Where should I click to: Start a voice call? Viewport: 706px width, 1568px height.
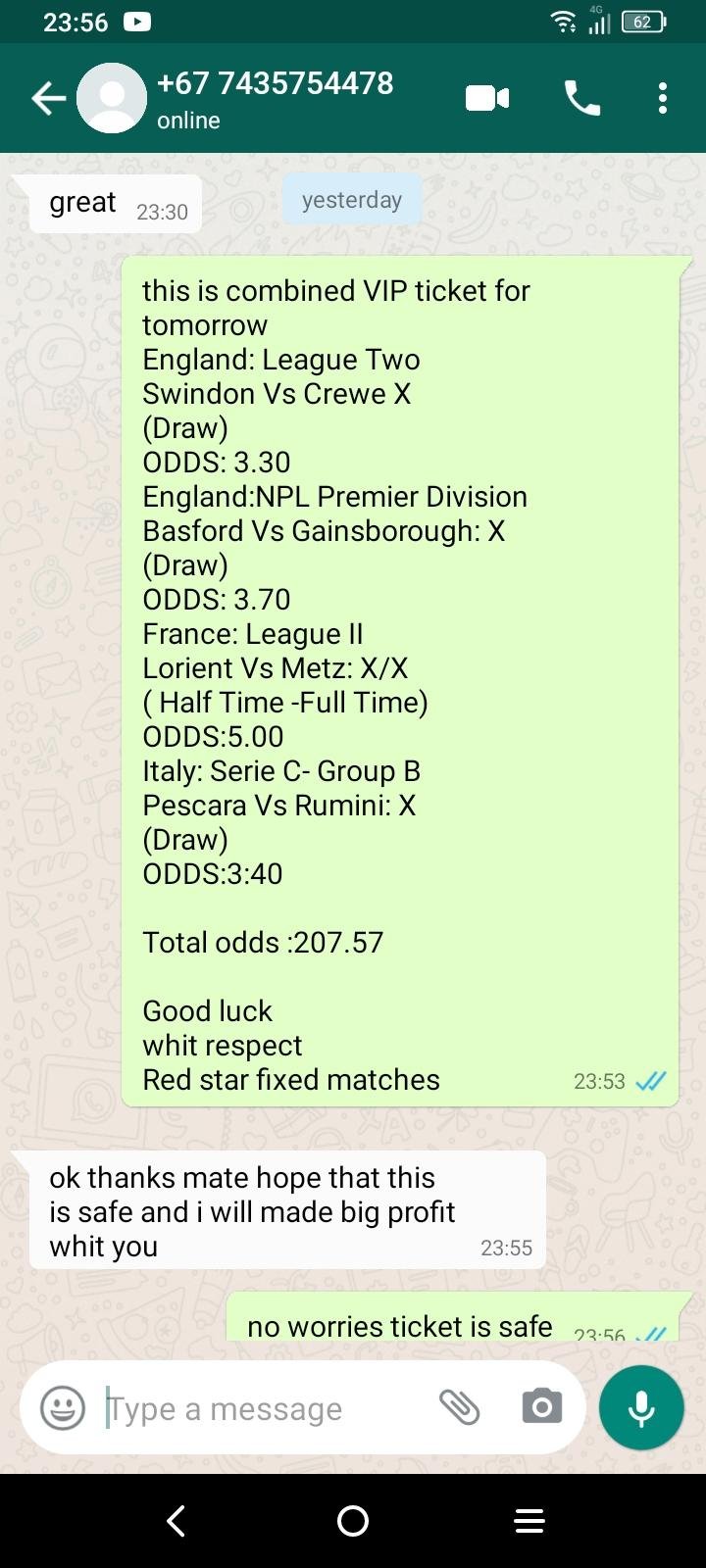click(582, 98)
